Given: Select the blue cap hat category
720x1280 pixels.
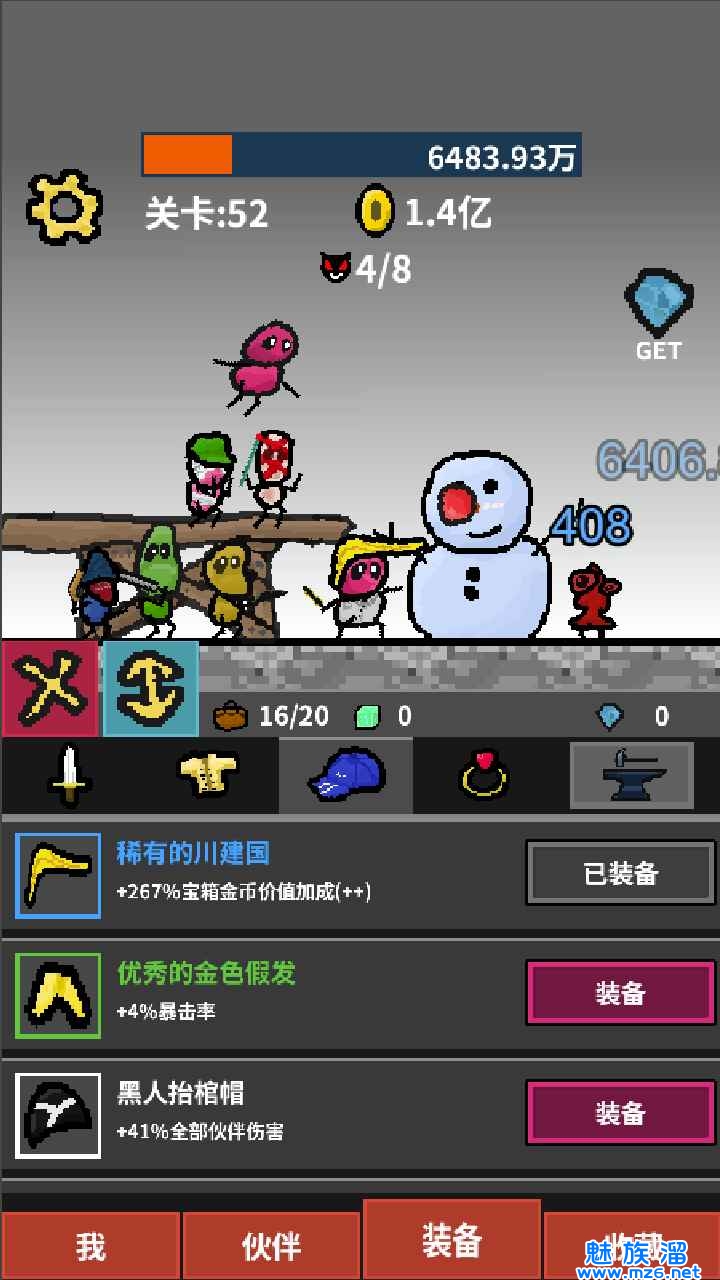Looking at the screenshot, I should coord(346,776).
